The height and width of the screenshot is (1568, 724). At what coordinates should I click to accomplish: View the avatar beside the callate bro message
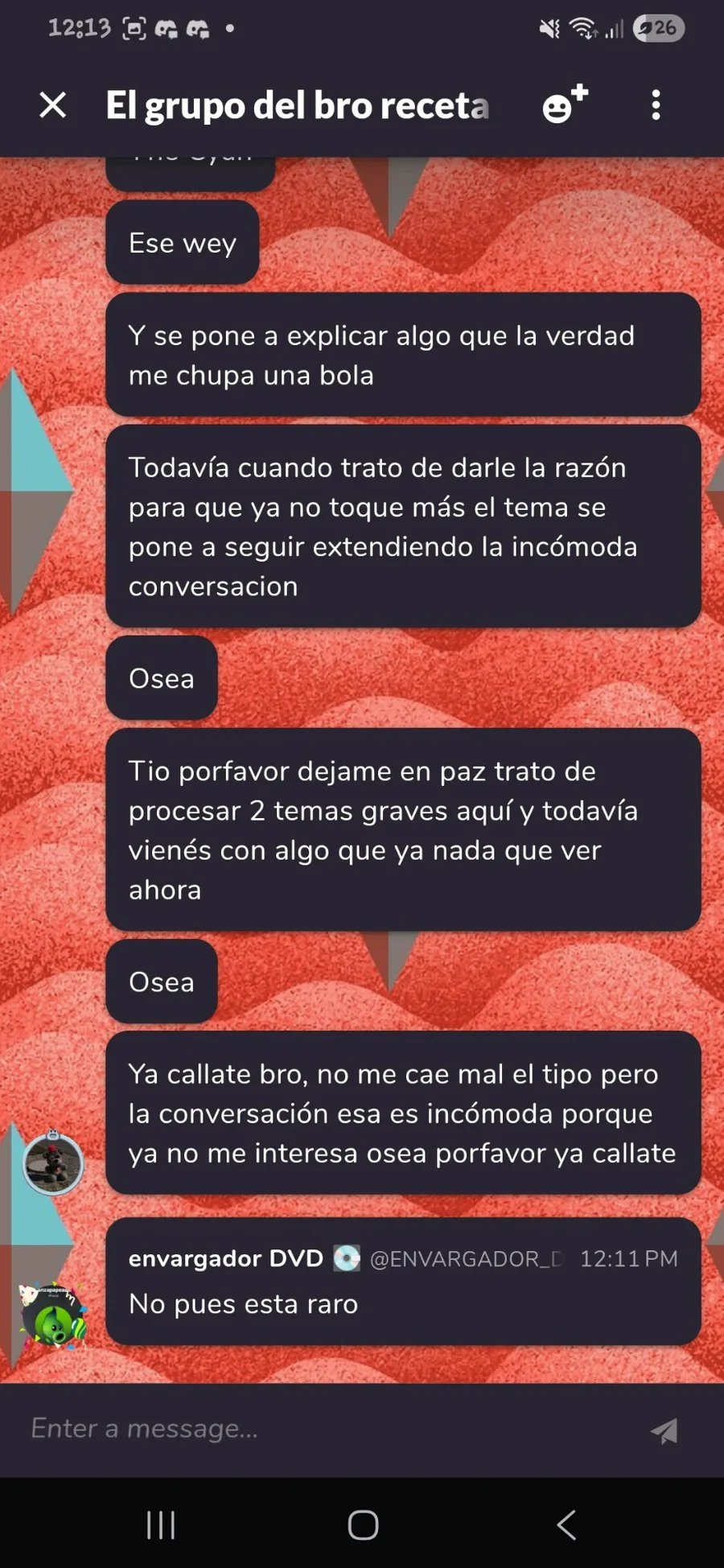pyautogui.click(x=53, y=1163)
